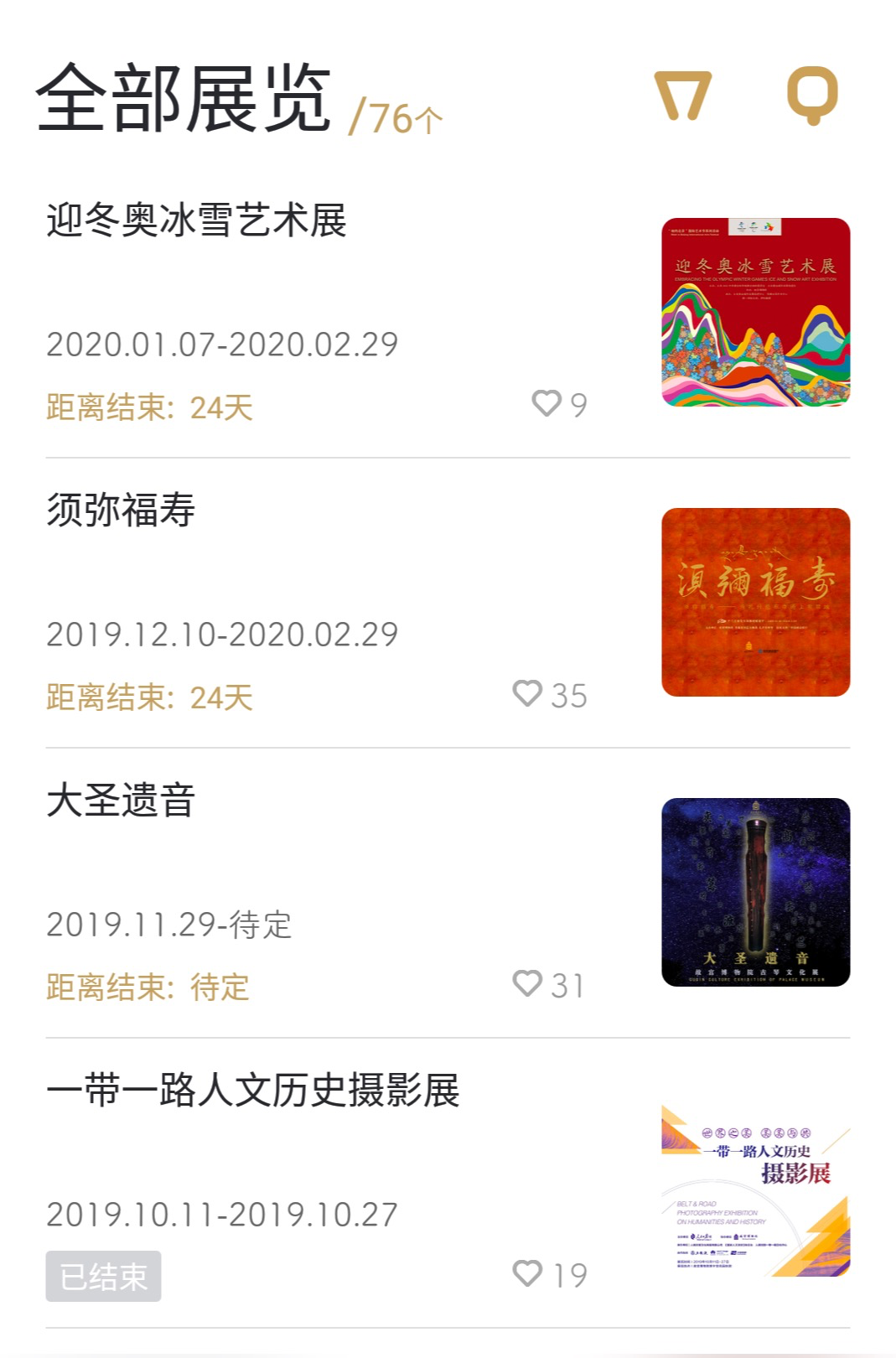Open the exhibition filter icon
The width and height of the screenshot is (896, 1358).
click(x=682, y=96)
